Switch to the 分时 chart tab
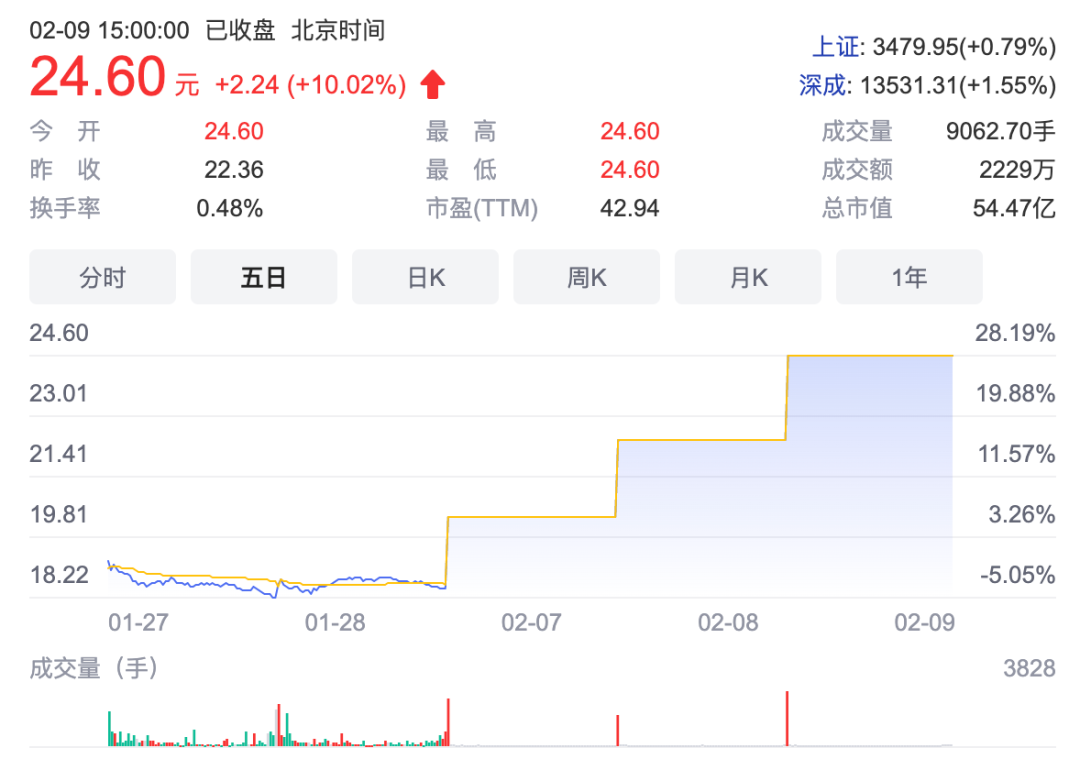 coord(102,277)
